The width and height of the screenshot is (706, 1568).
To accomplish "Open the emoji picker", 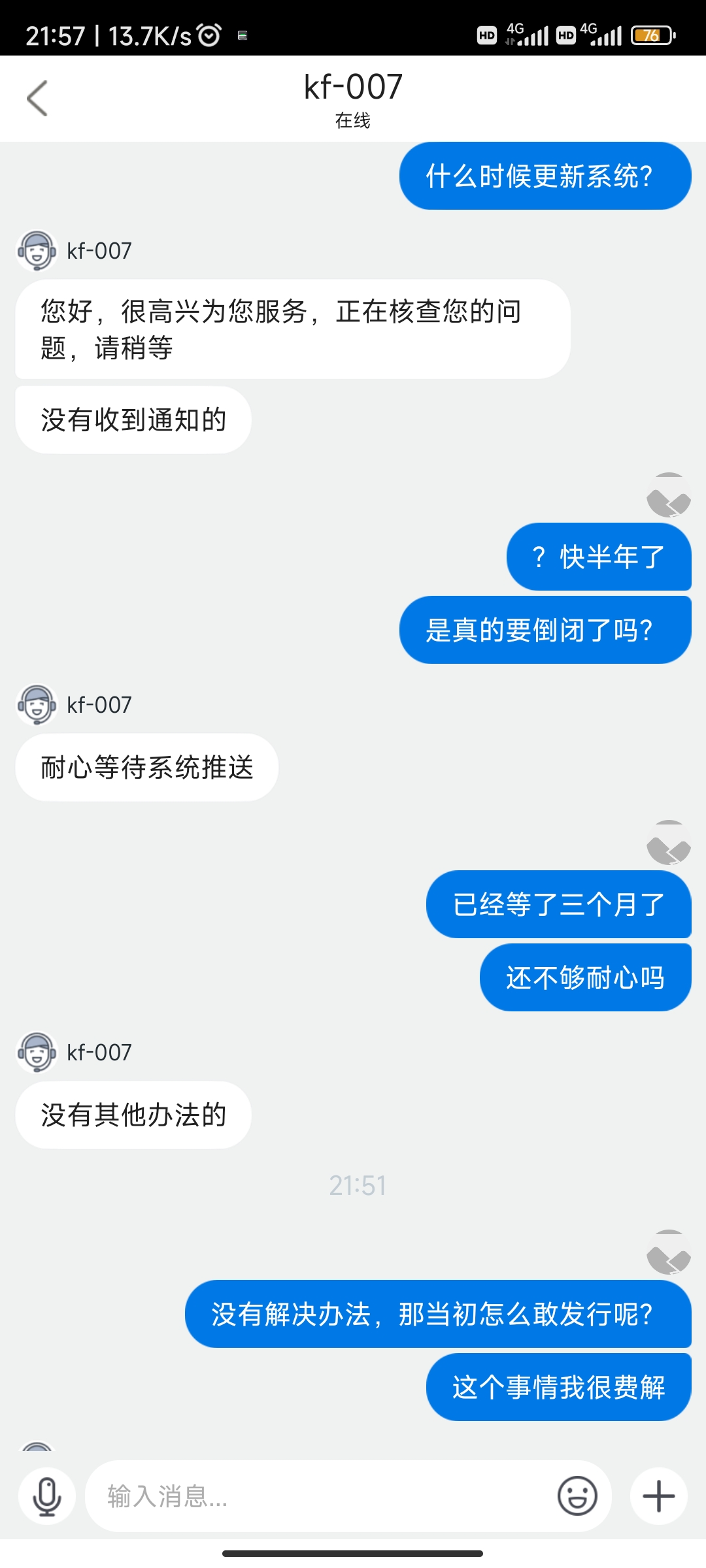I will pos(577,1495).
